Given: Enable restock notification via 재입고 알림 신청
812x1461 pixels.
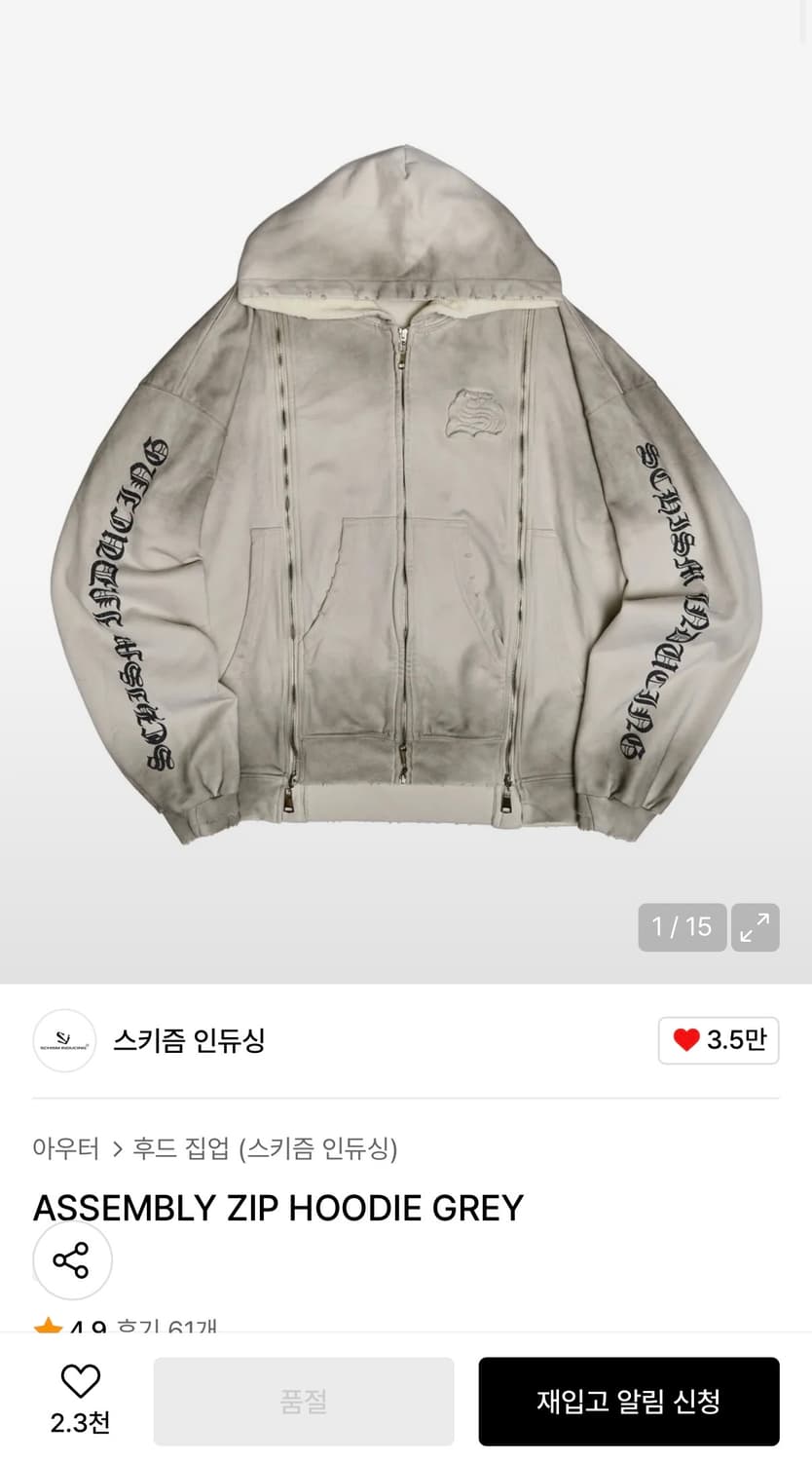Looking at the screenshot, I should point(628,1401).
